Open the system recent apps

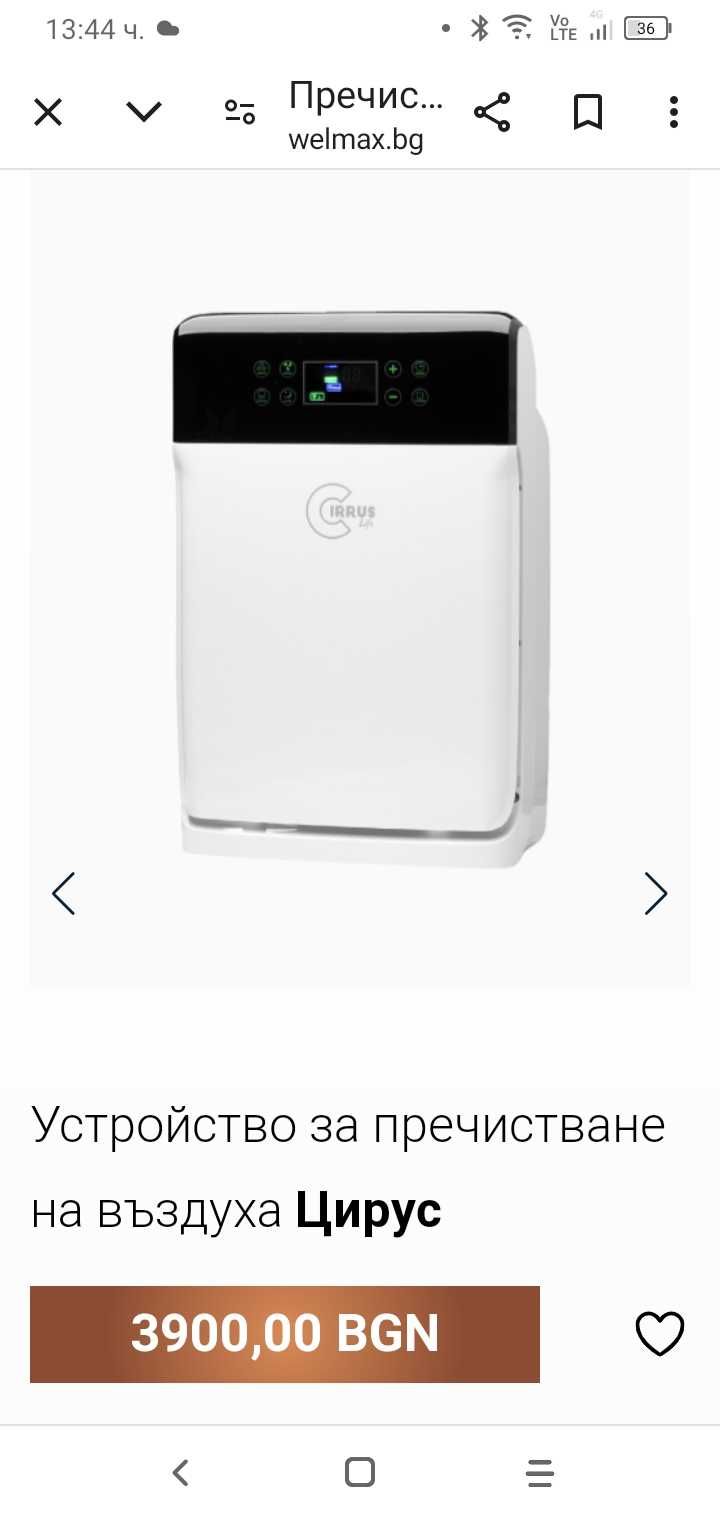click(x=539, y=1472)
